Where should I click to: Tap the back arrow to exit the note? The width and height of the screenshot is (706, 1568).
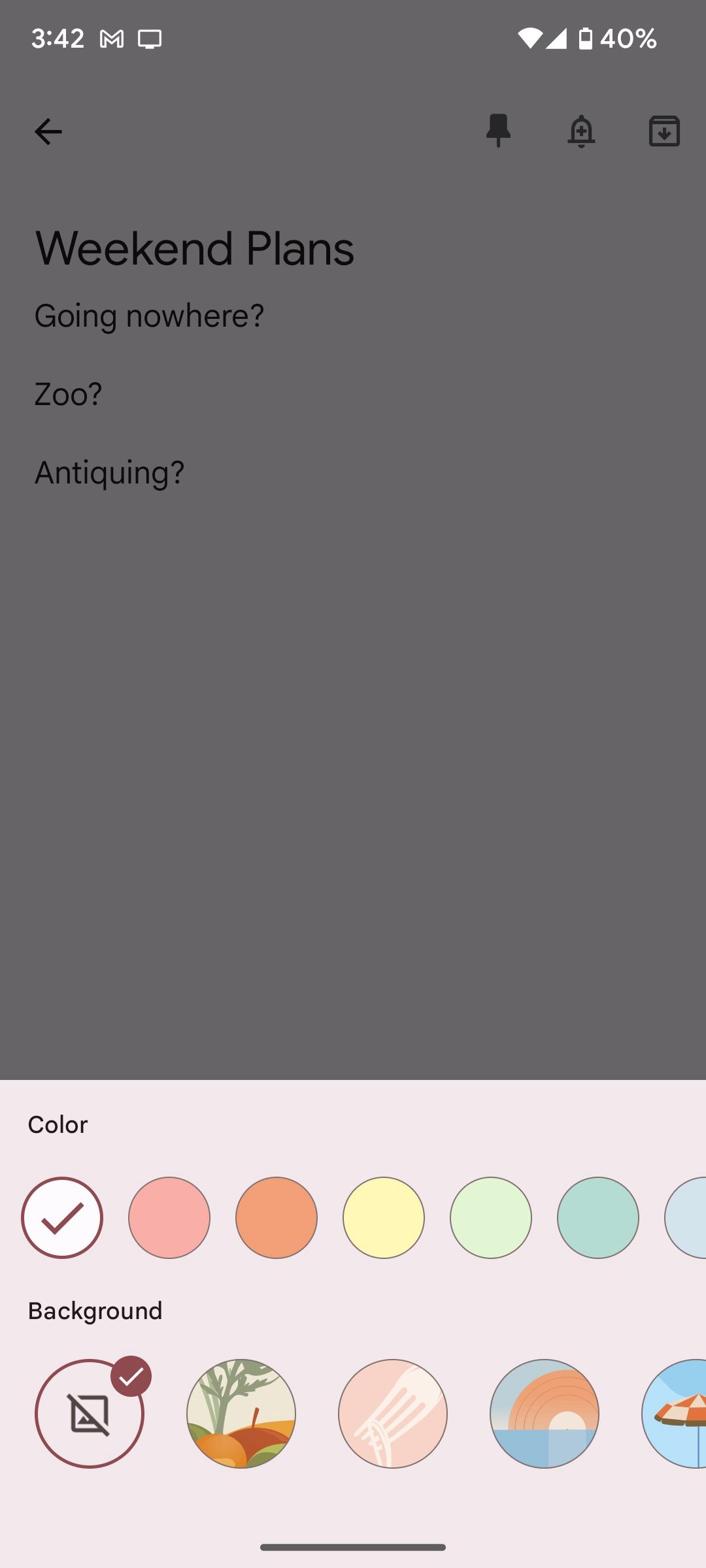pos(48,131)
